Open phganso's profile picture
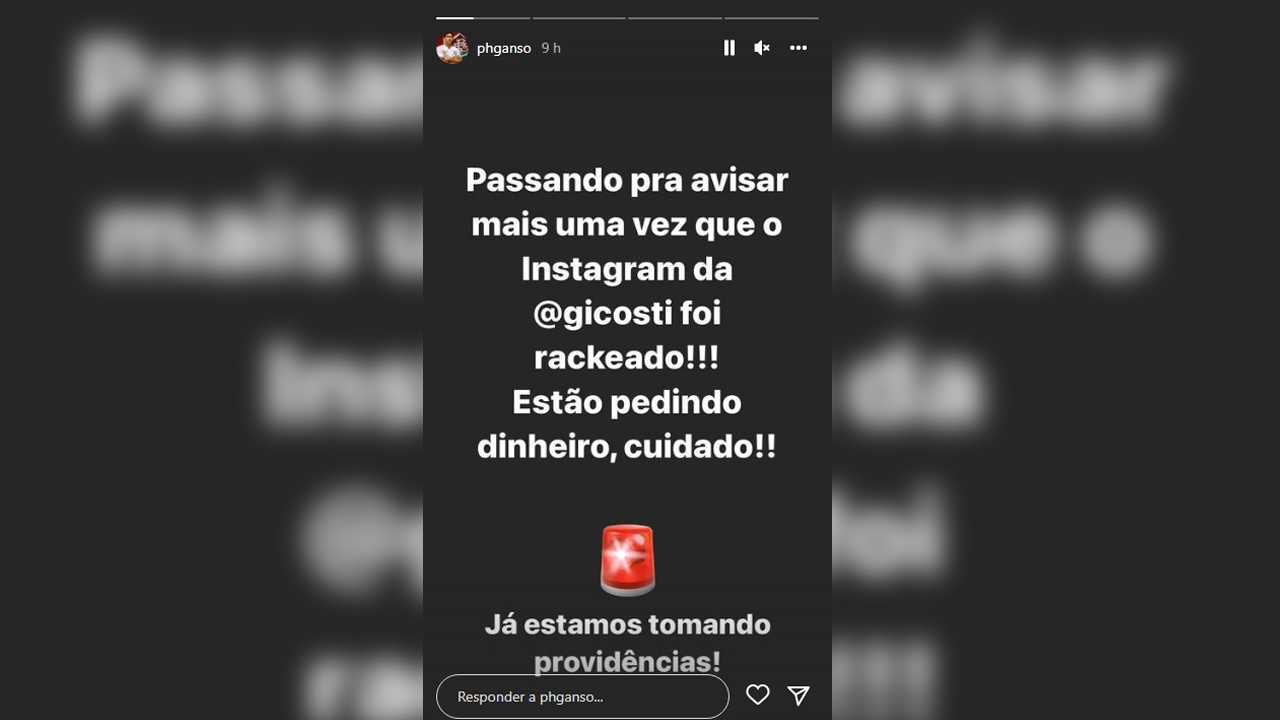Viewport: 1280px width, 720px height. [452, 48]
